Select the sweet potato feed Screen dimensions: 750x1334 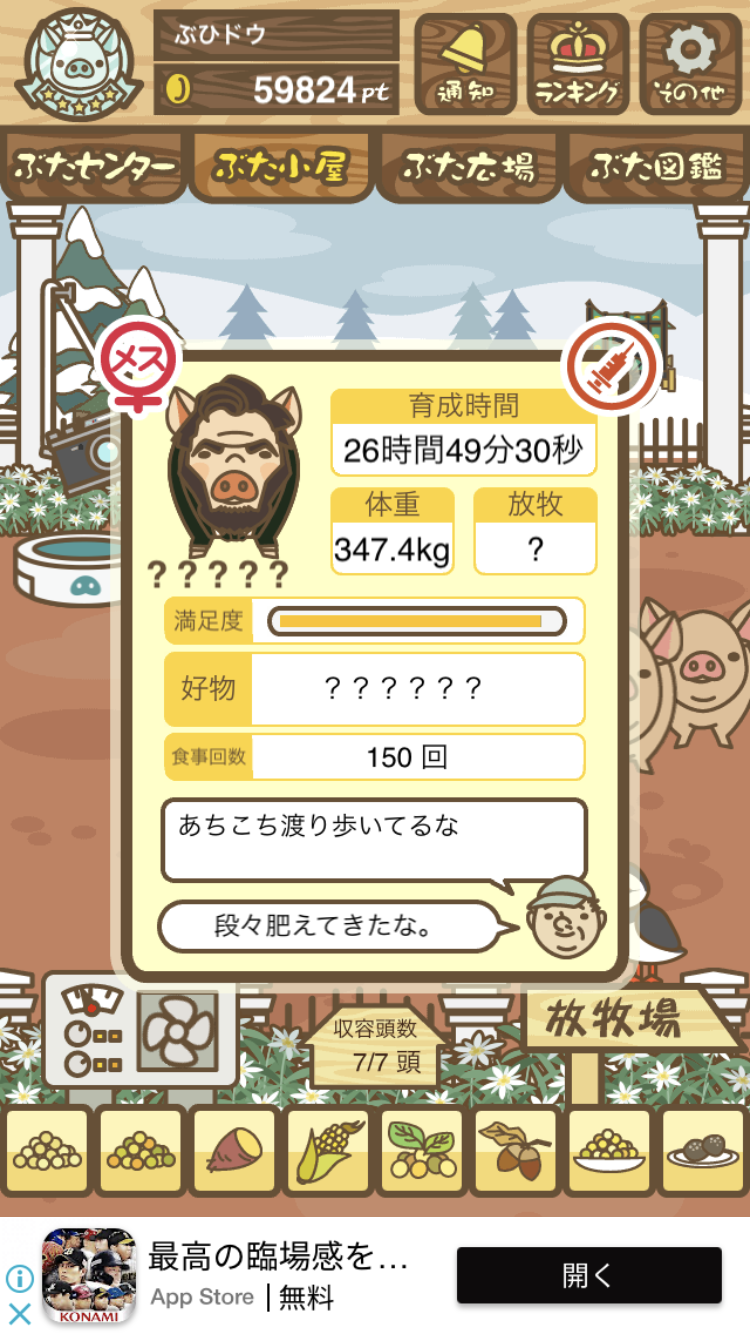click(x=234, y=1152)
